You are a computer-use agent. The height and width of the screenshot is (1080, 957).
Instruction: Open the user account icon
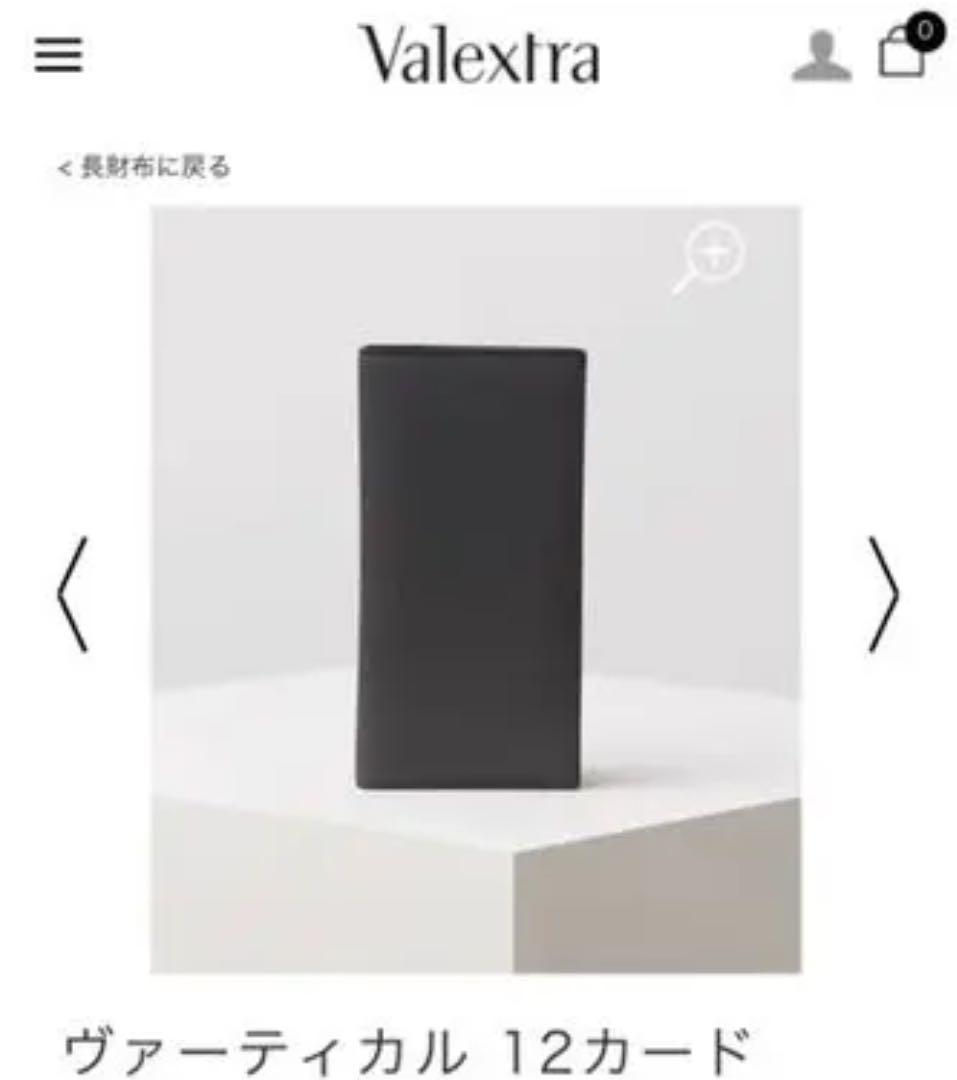click(822, 56)
